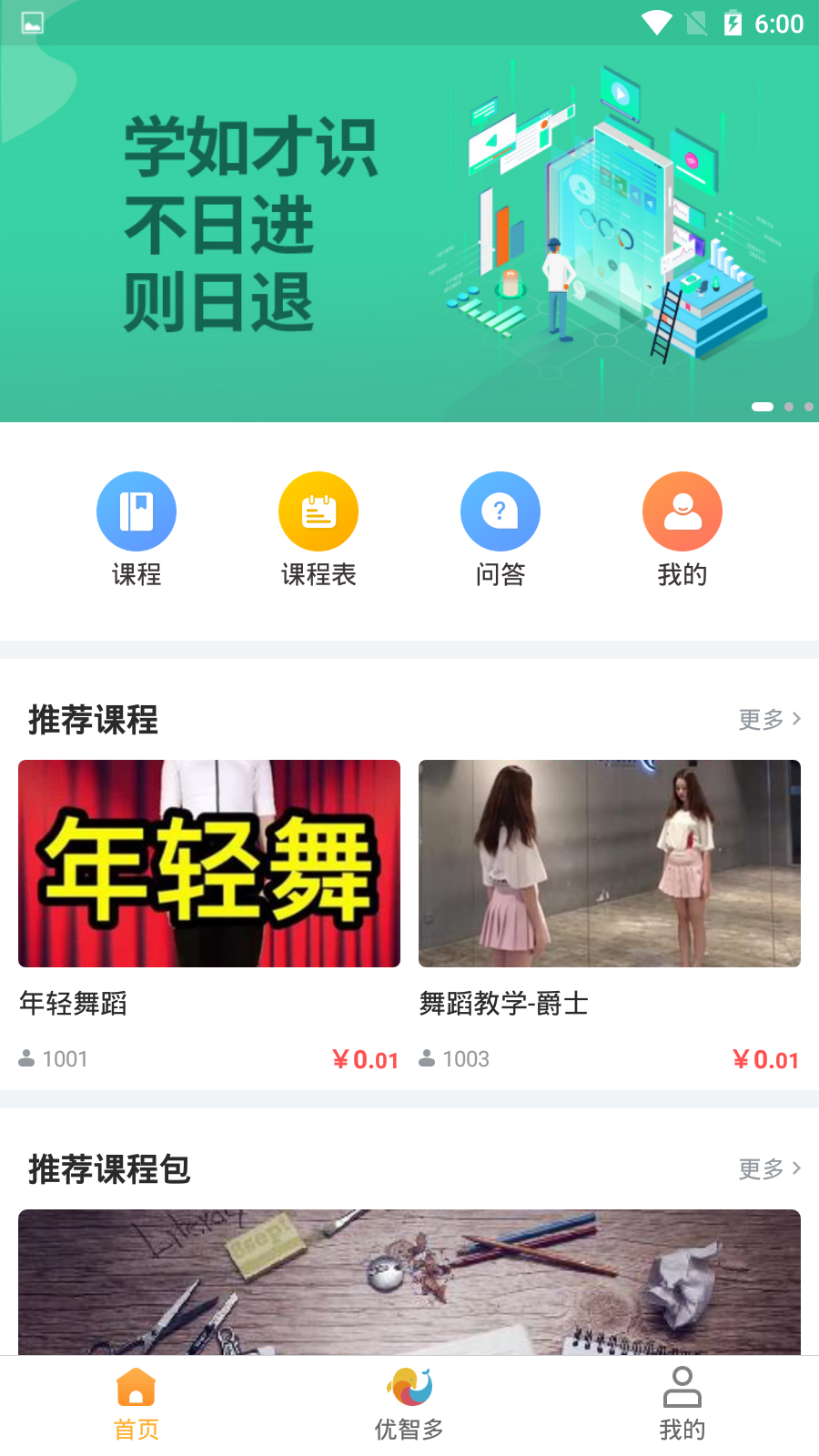Open the 课程表 schedule shortcut
819x1456 pixels.
click(318, 511)
